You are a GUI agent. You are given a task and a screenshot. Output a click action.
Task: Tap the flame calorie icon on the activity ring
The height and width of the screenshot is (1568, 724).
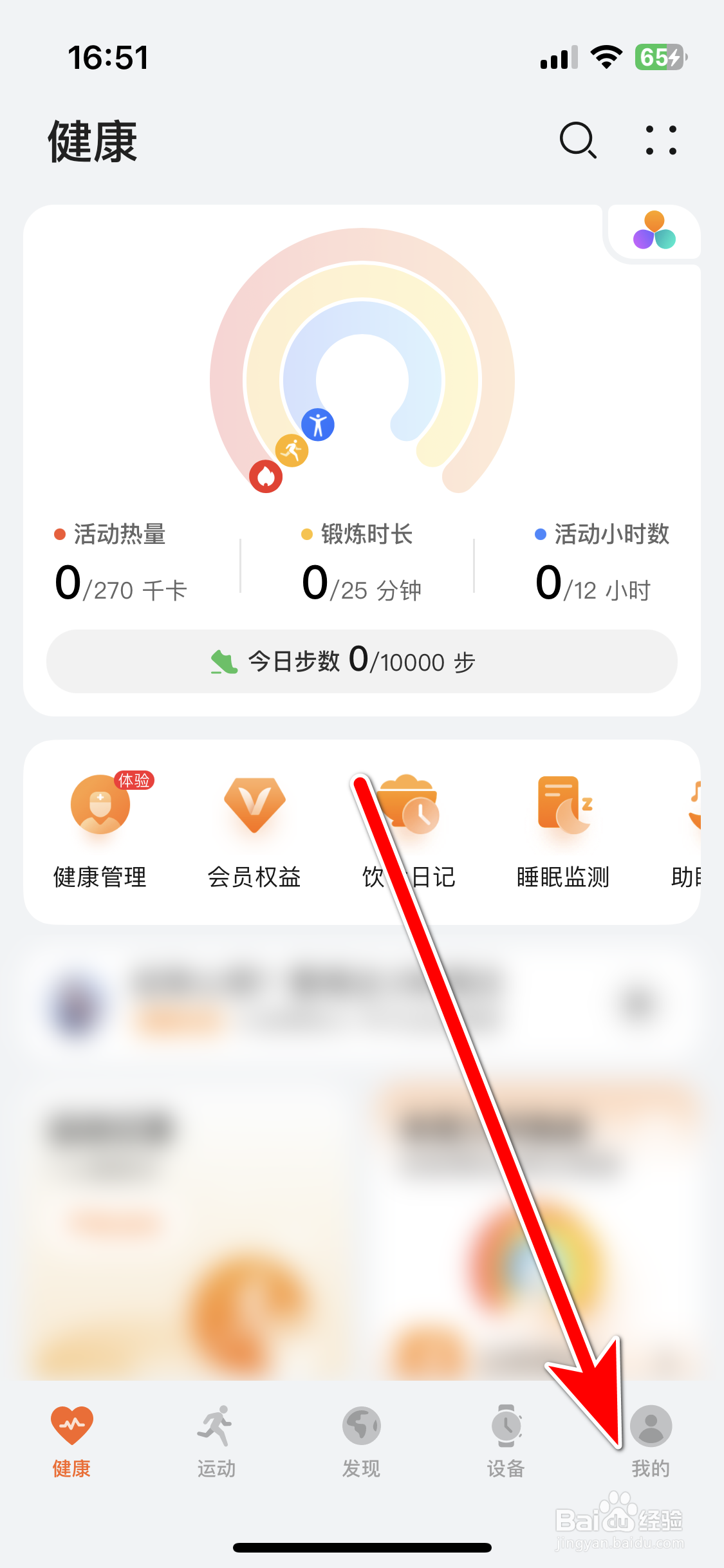266,475
